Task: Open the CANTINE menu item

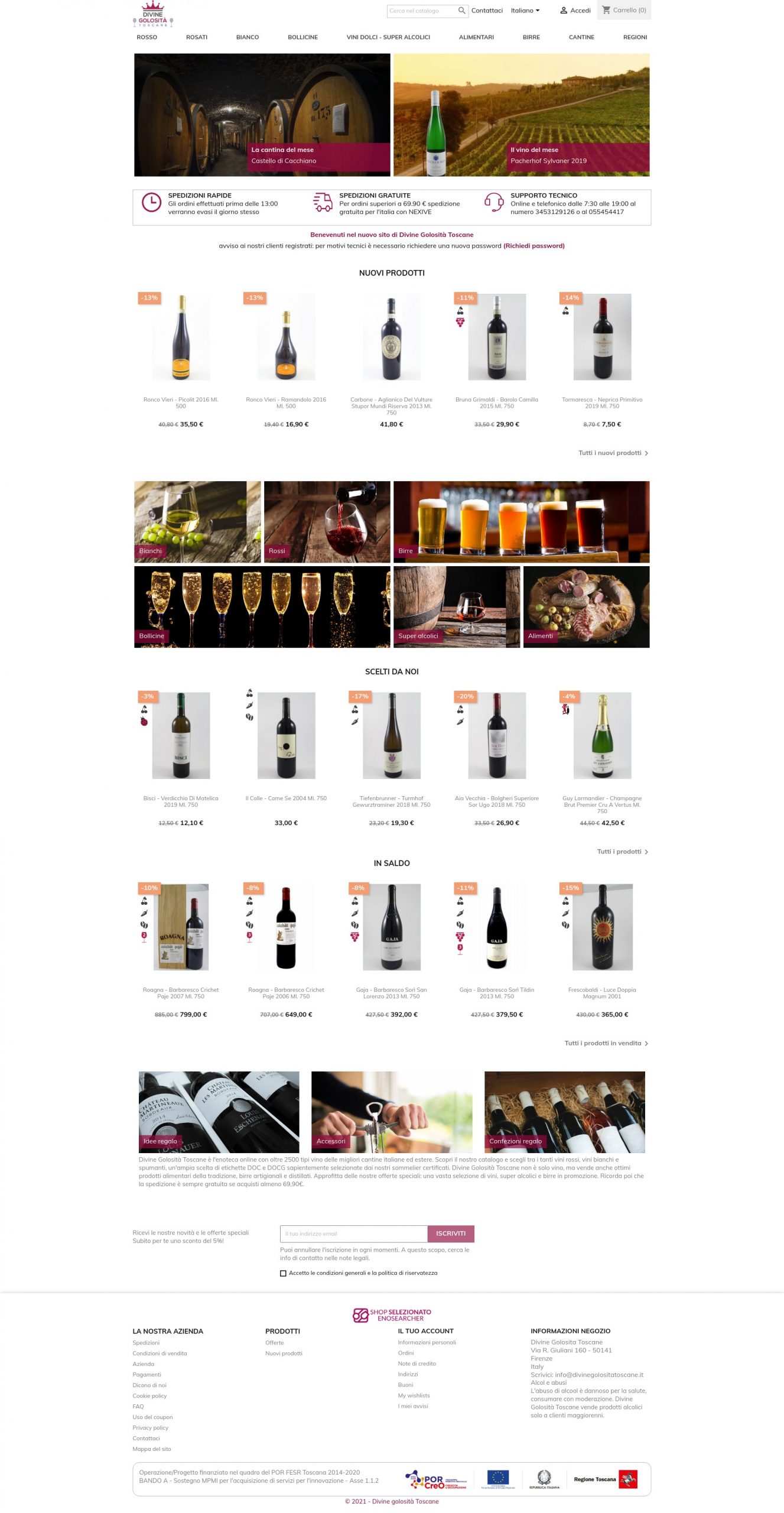Action: click(581, 37)
